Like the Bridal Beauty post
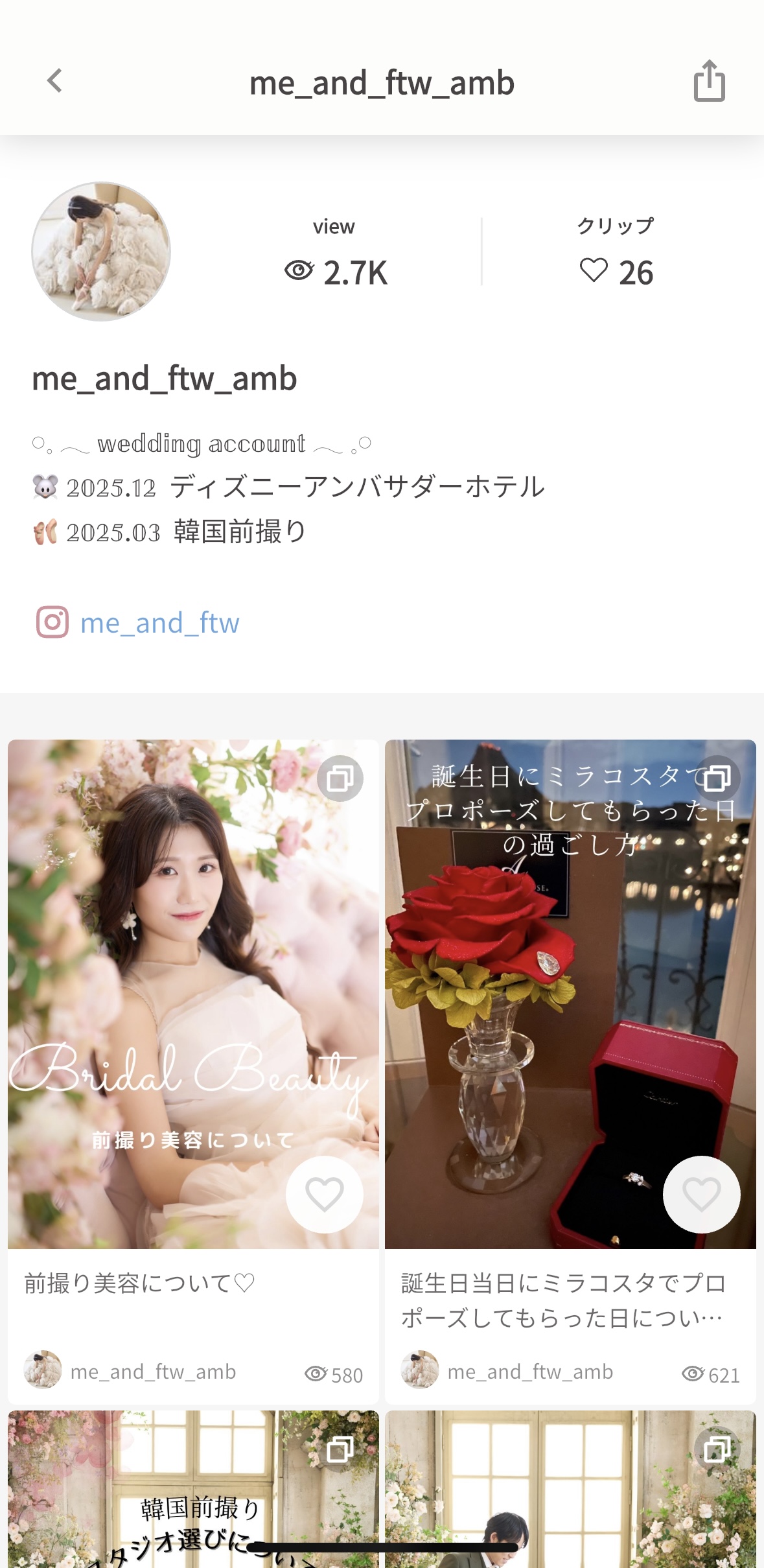Image resolution: width=764 pixels, height=1568 pixels. click(x=324, y=1194)
